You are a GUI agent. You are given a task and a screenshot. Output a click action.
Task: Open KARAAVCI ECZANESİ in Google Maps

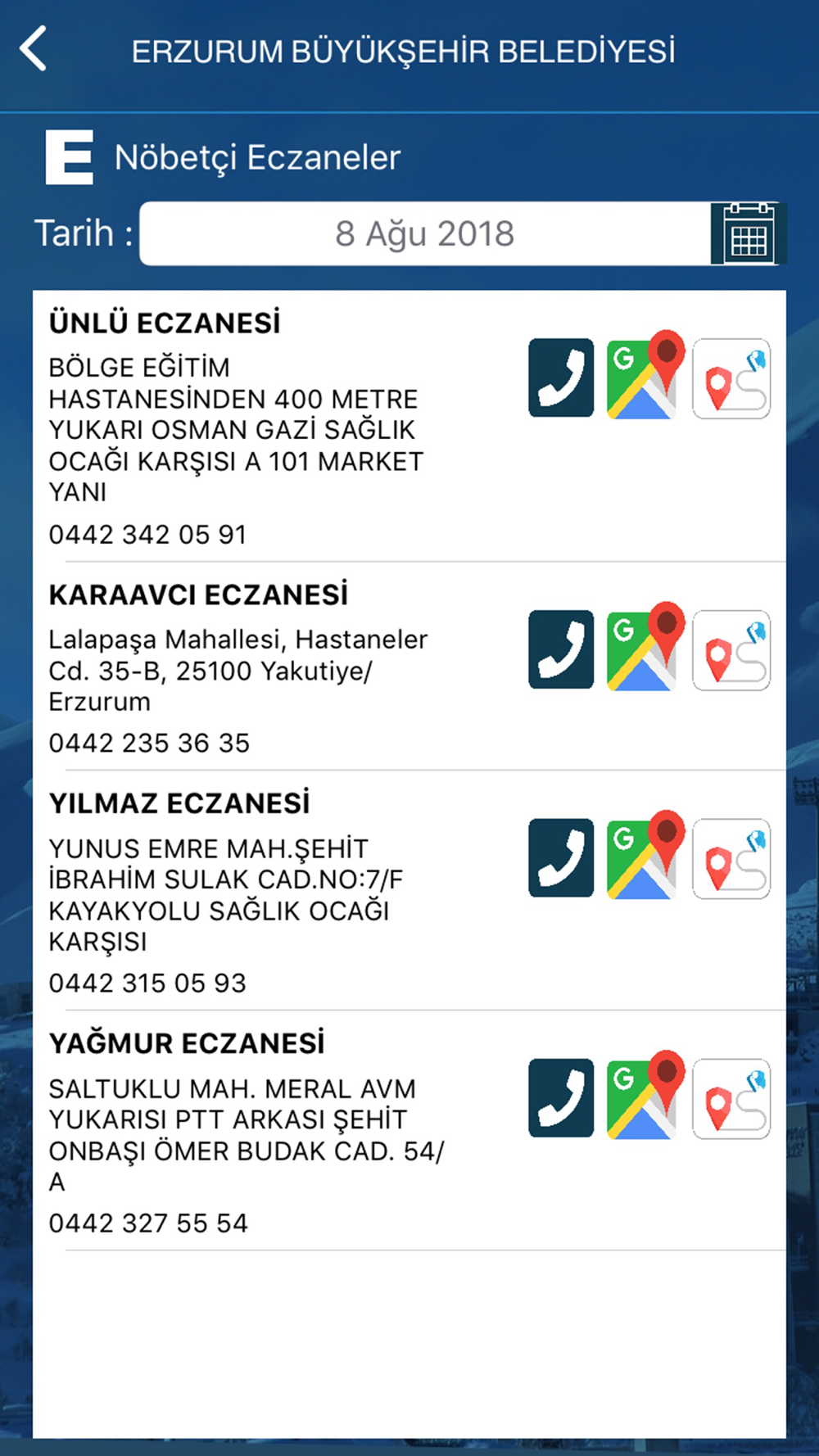645,647
